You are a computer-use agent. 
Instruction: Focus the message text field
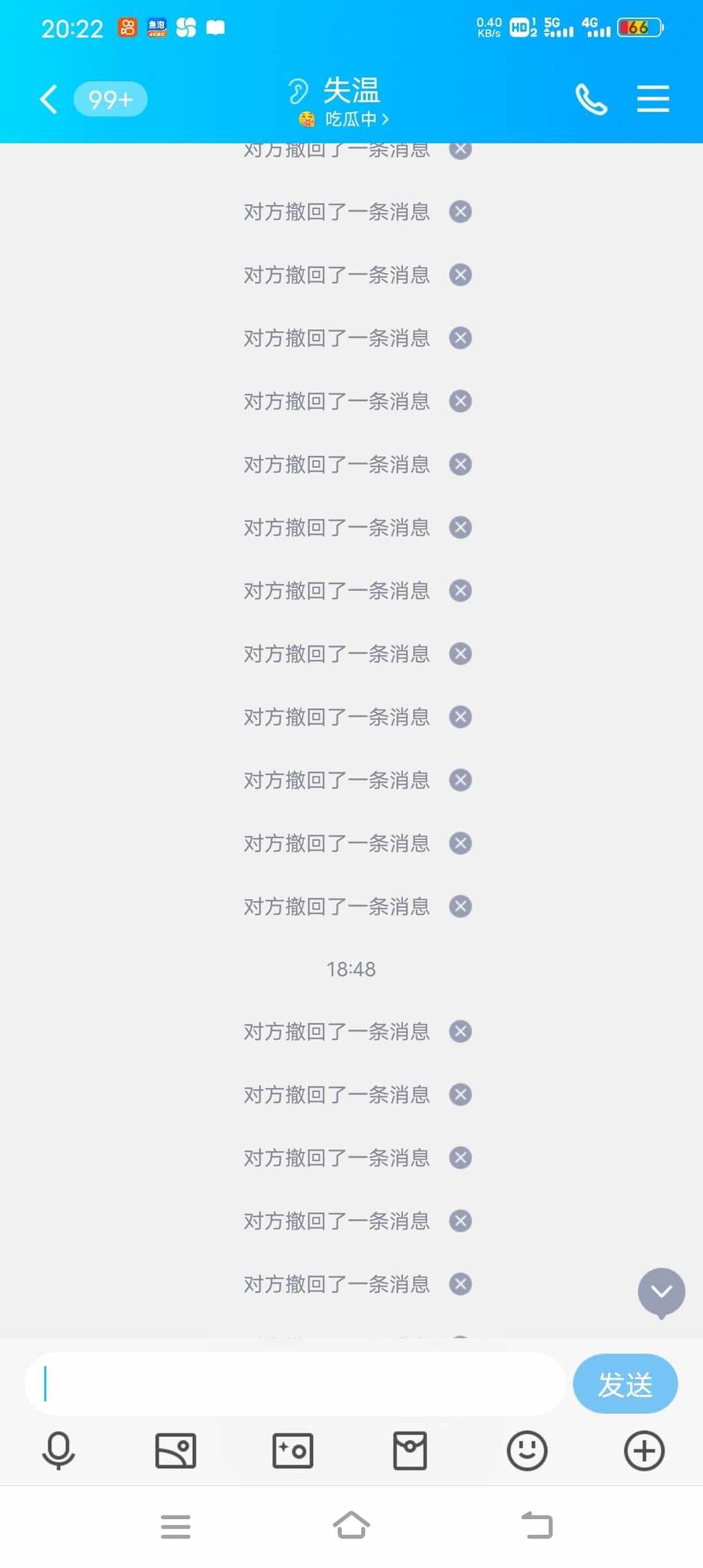[x=295, y=1384]
